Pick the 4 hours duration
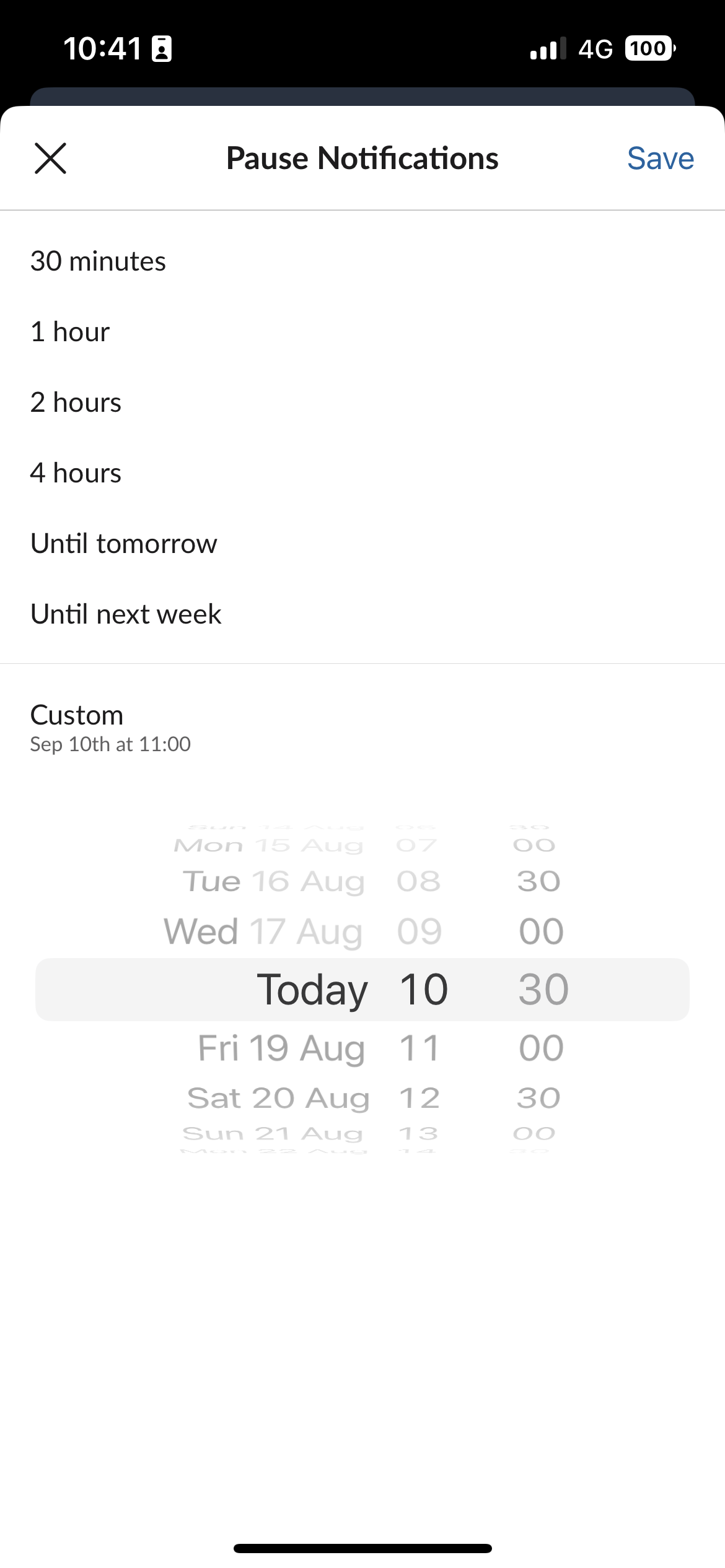The image size is (725, 1568). (x=76, y=473)
